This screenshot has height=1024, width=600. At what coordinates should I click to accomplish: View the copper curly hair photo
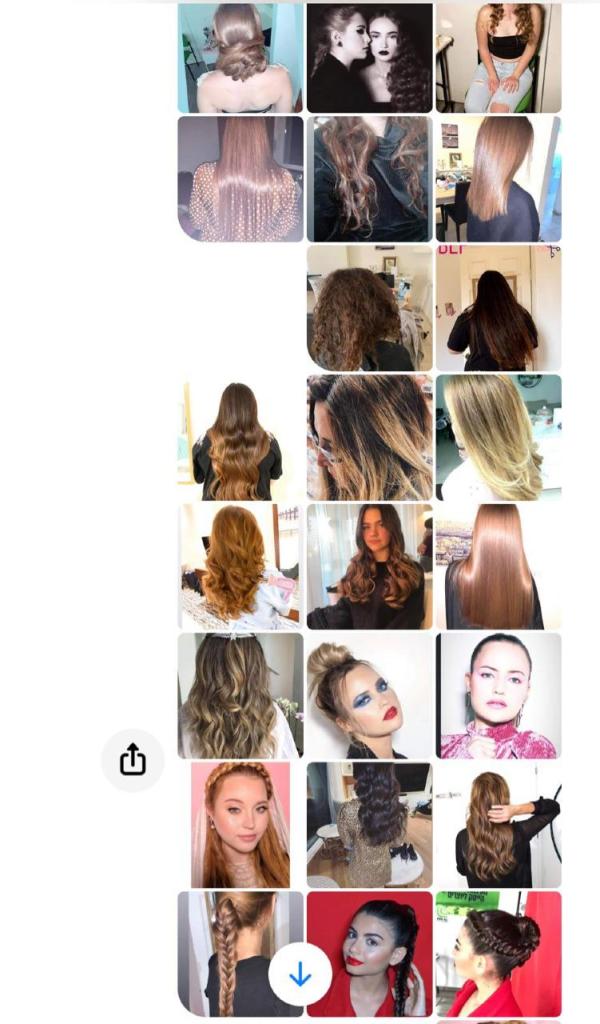pos(240,566)
